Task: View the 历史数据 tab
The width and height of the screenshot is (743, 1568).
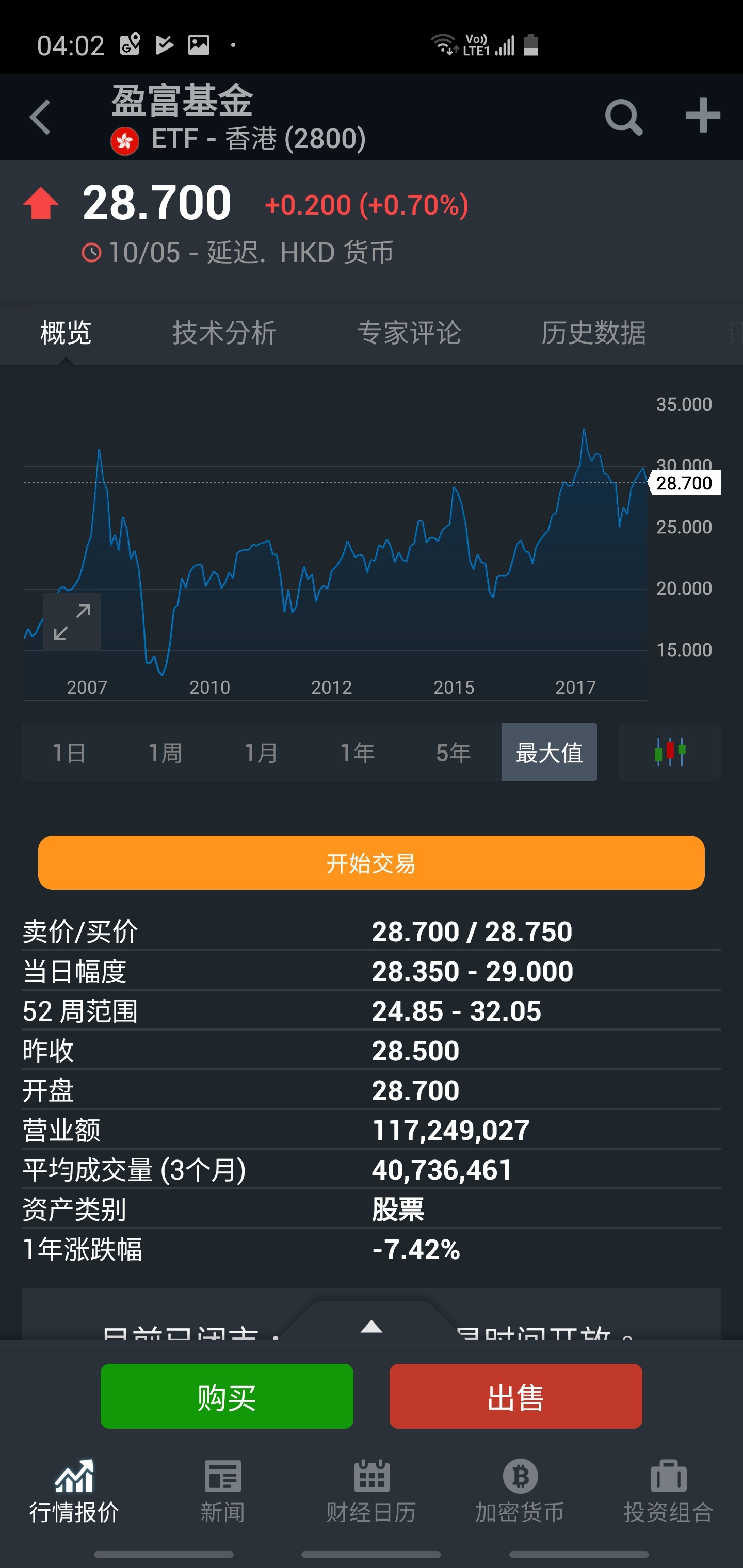Action: coord(594,333)
